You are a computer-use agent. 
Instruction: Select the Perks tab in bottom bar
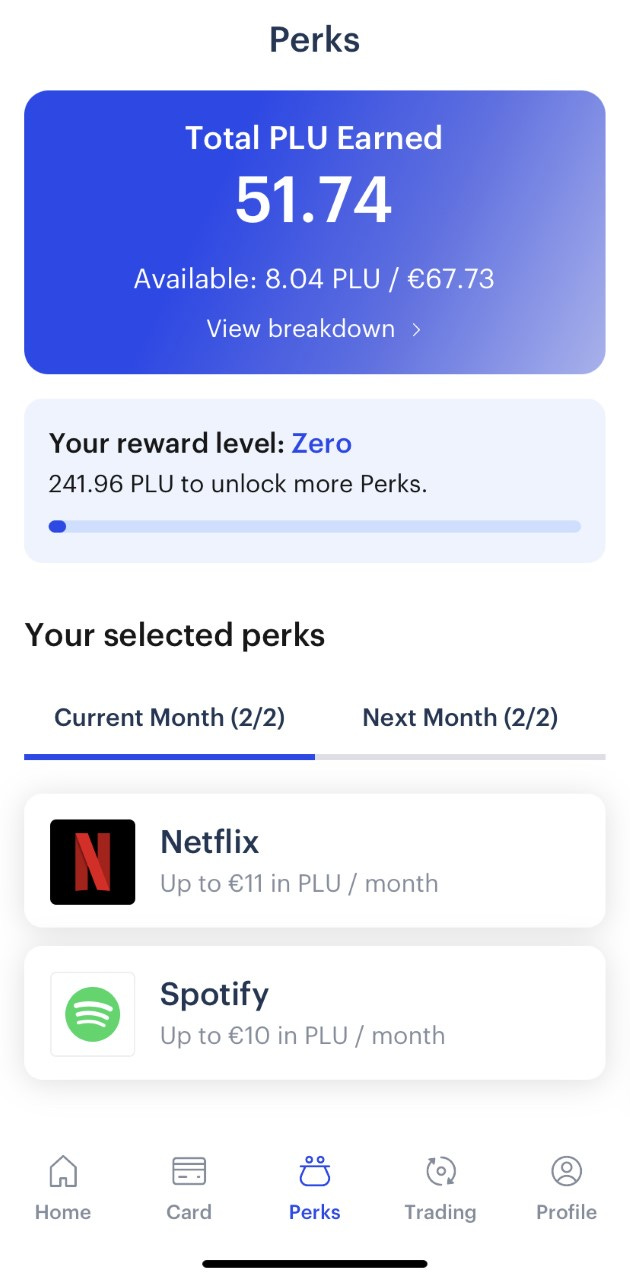[315, 1188]
